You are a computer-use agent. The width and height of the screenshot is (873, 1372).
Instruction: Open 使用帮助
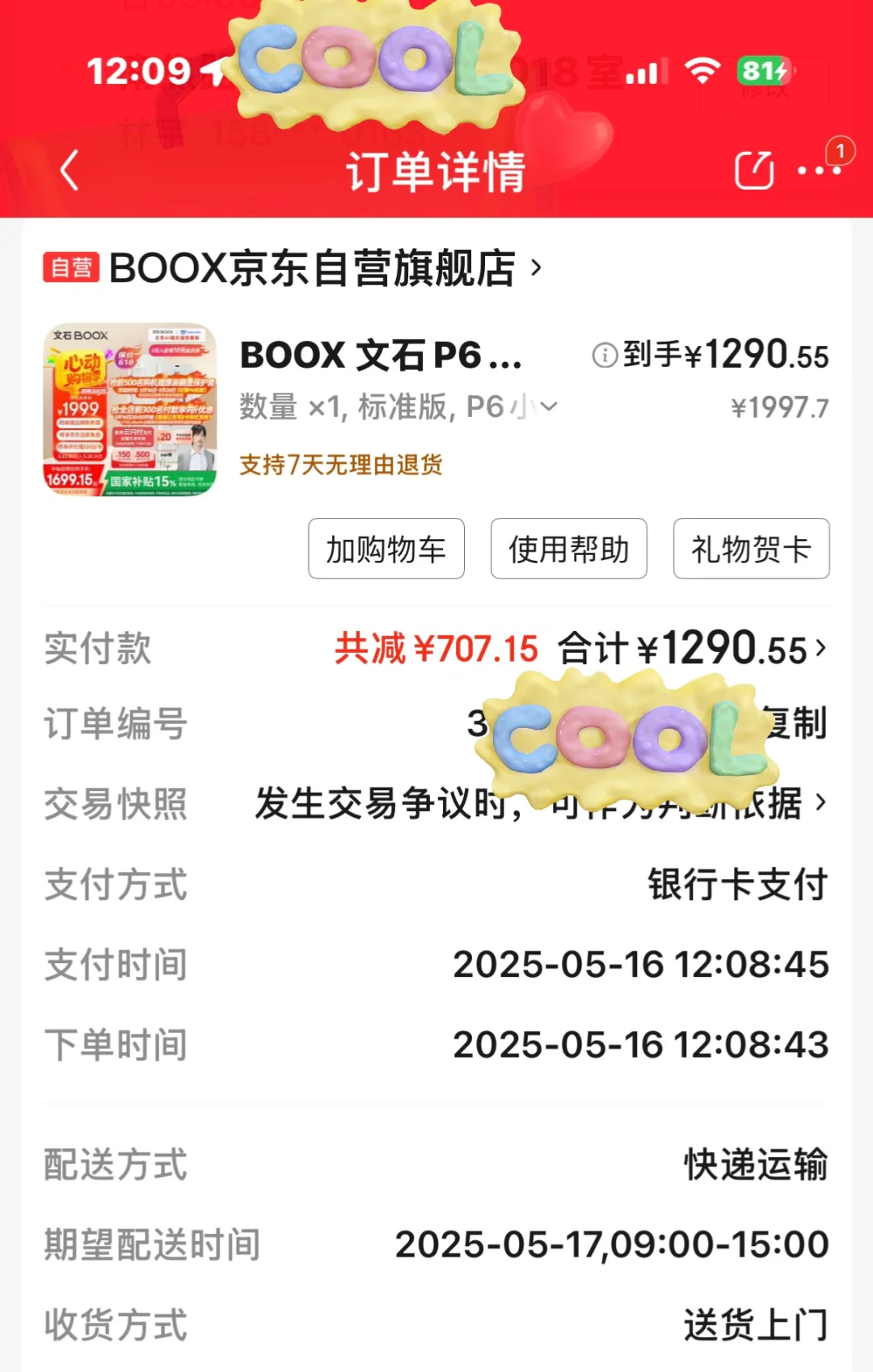(568, 549)
